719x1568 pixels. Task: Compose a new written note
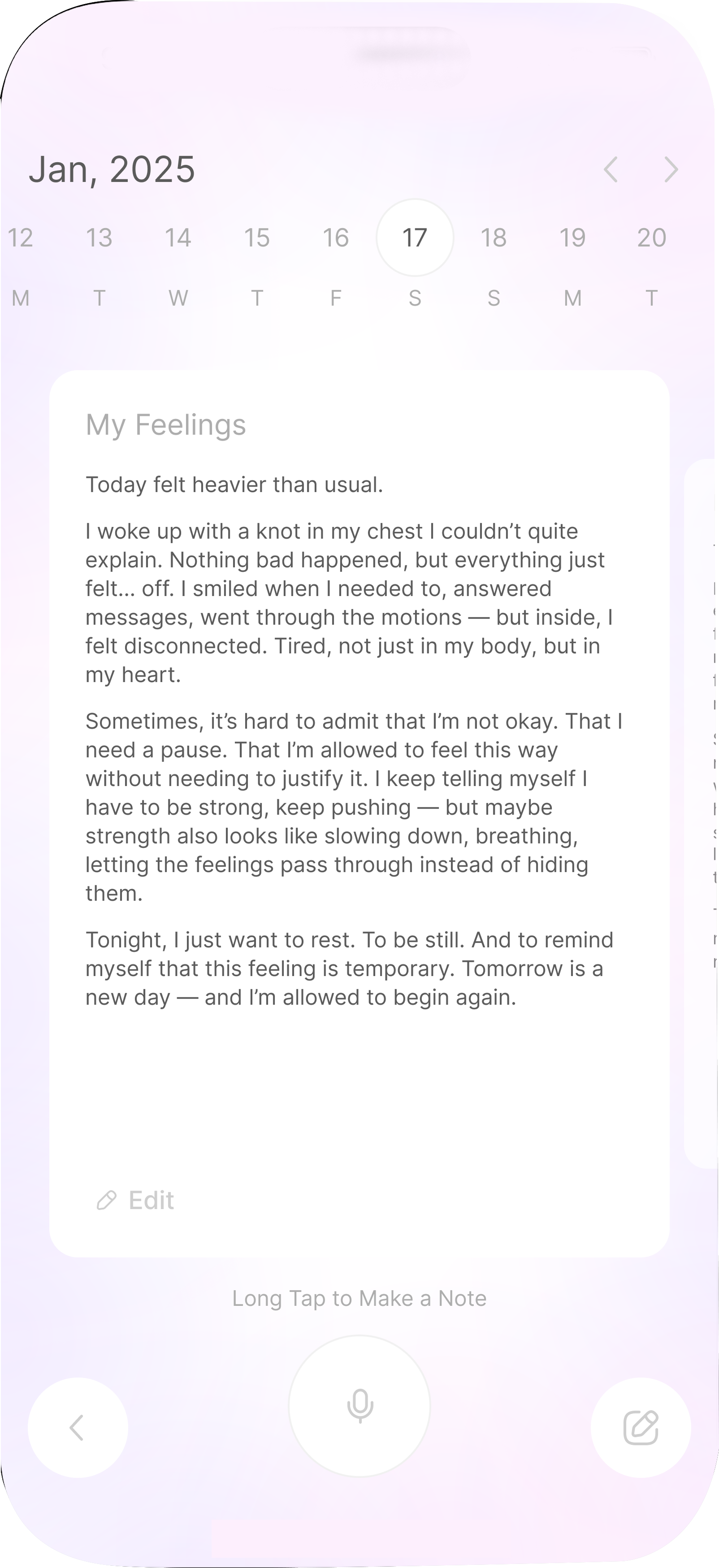[641, 1428]
